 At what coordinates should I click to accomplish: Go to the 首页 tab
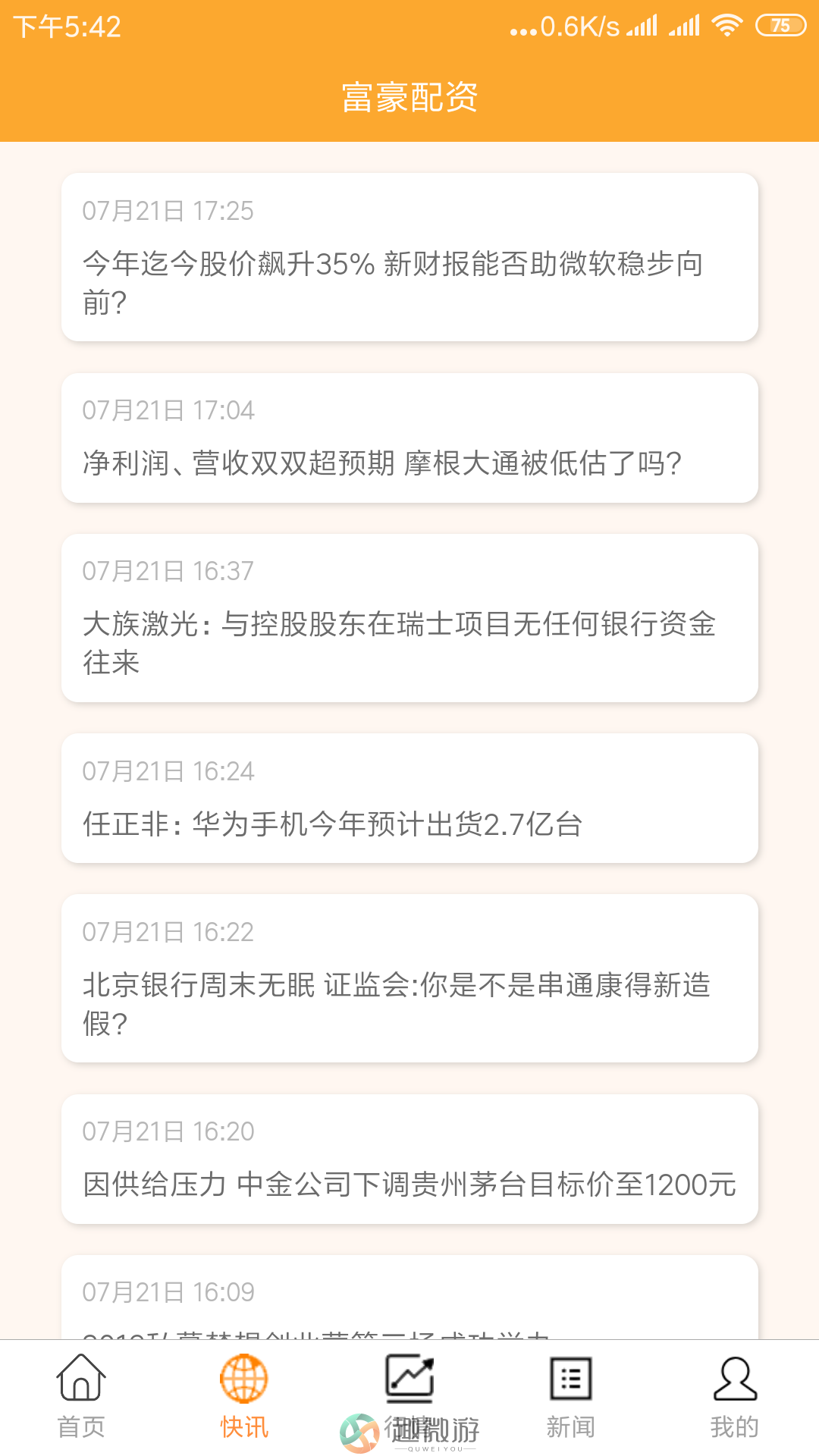(x=81, y=1397)
